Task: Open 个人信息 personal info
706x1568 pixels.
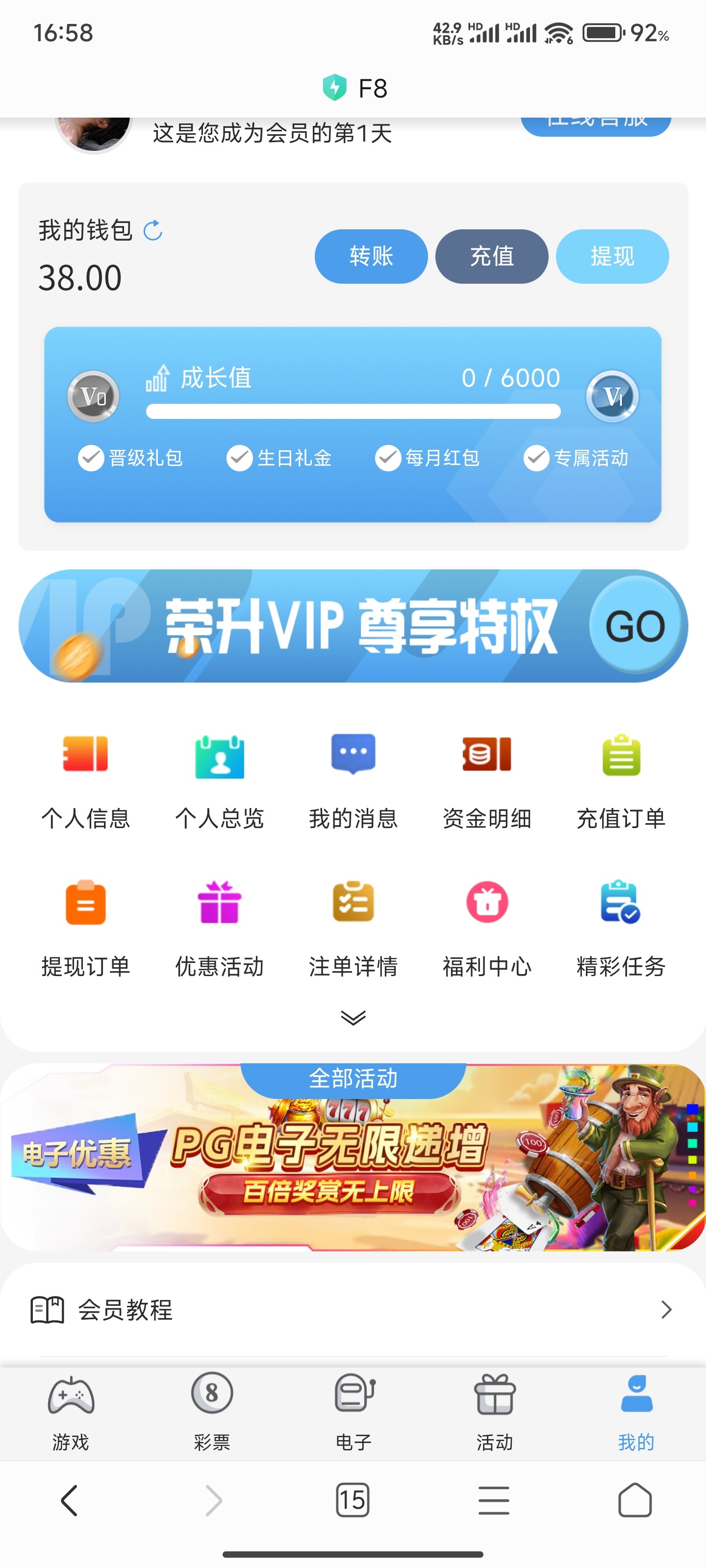Action: (85, 779)
